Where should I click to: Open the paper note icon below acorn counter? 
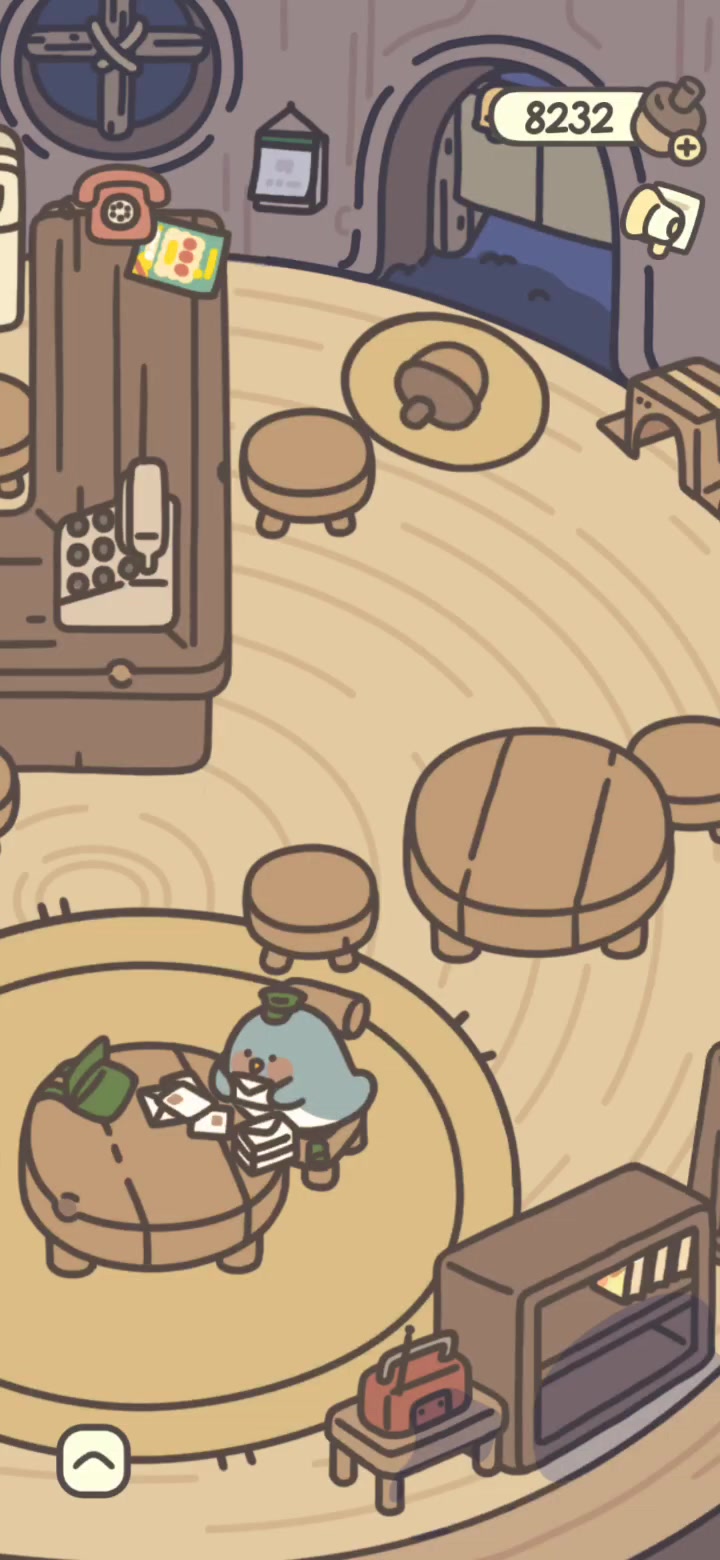coord(663,221)
